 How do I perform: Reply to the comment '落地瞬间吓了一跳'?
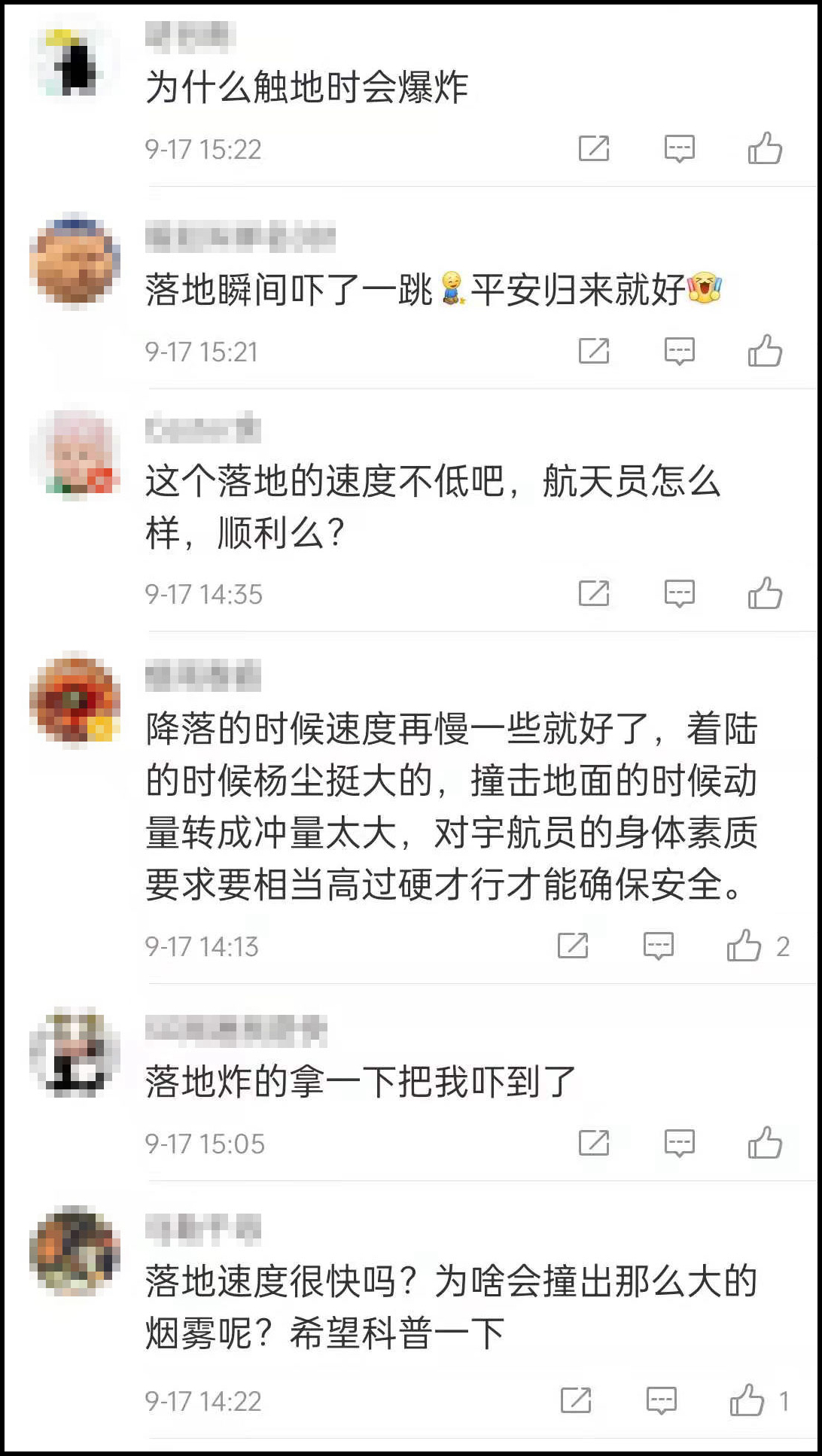pyautogui.click(x=679, y=351)
